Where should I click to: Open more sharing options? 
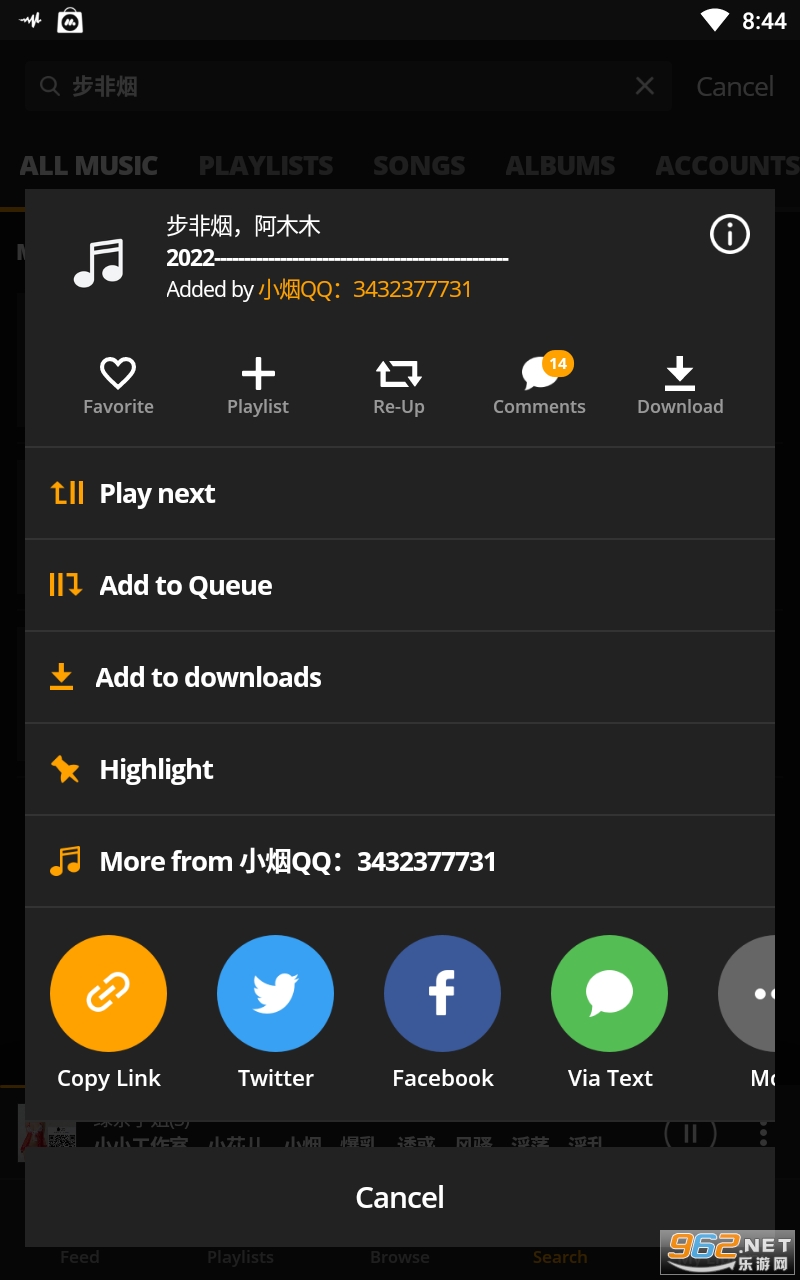(x=756, y=993)
